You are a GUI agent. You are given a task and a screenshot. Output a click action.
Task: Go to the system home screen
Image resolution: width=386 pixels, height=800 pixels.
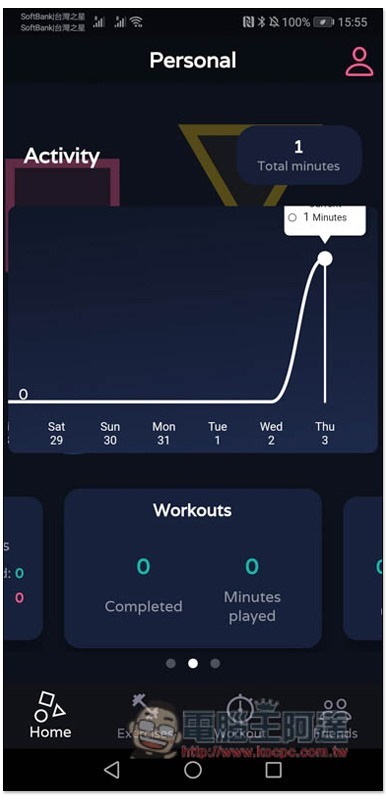pos(193,769)
